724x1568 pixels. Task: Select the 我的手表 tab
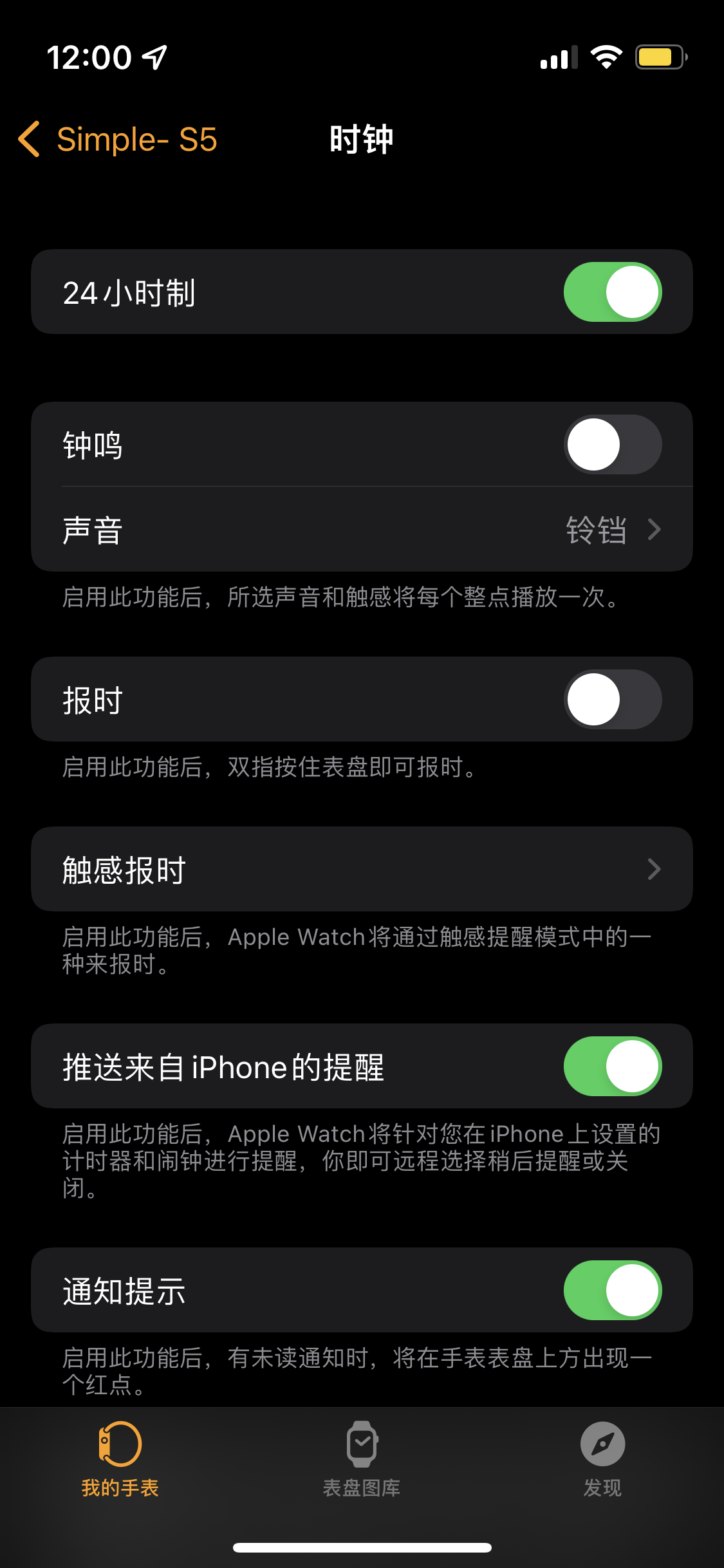click(120, 1459)
